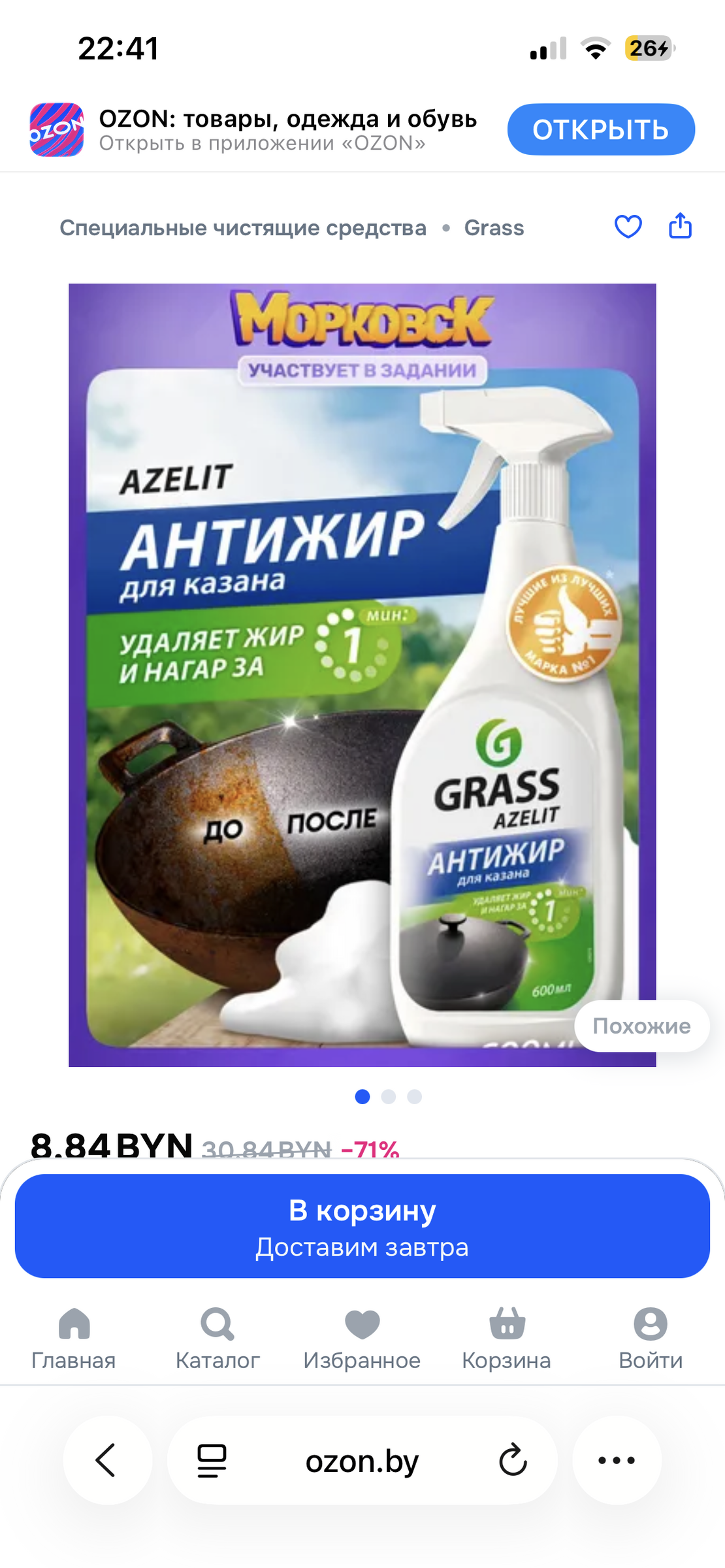Add item to cart with В корзину

click(362, 1226)
